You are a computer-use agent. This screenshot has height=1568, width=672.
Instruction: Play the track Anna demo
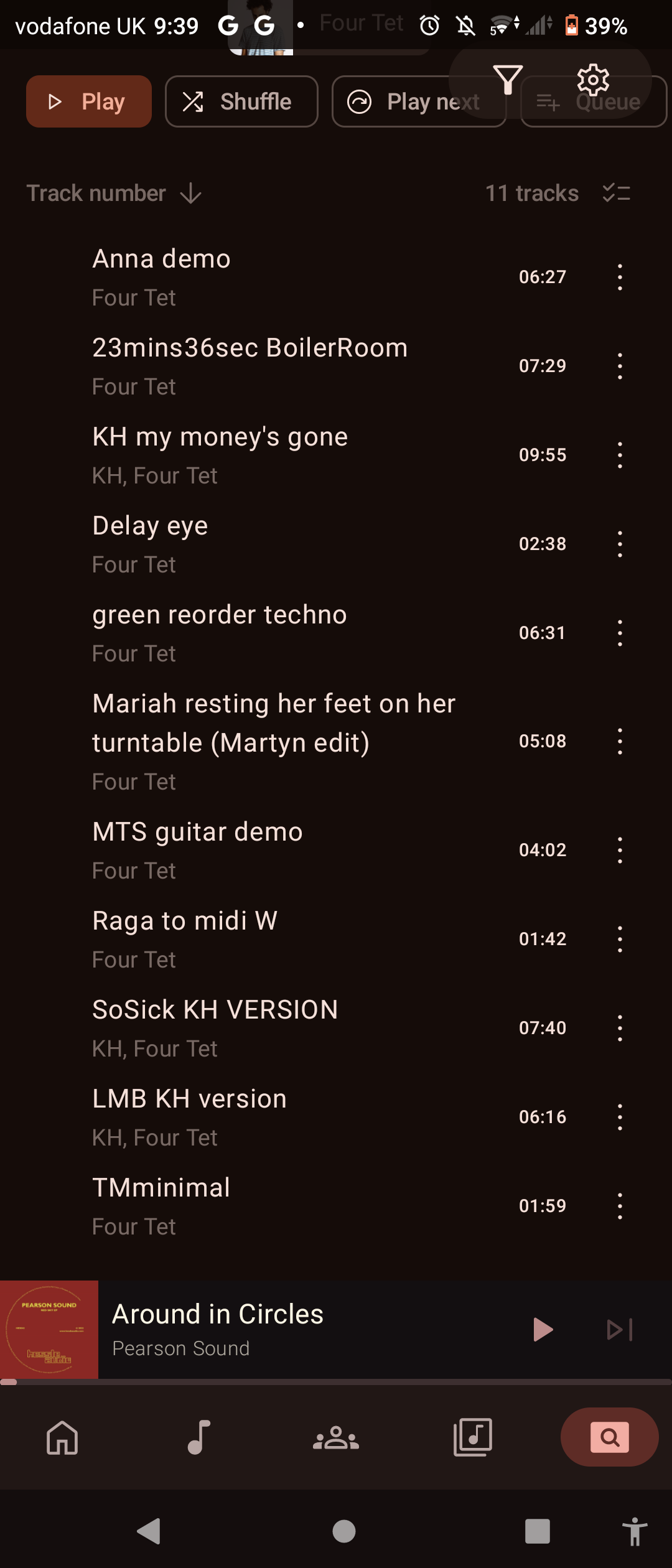click(x=274, y=277)
